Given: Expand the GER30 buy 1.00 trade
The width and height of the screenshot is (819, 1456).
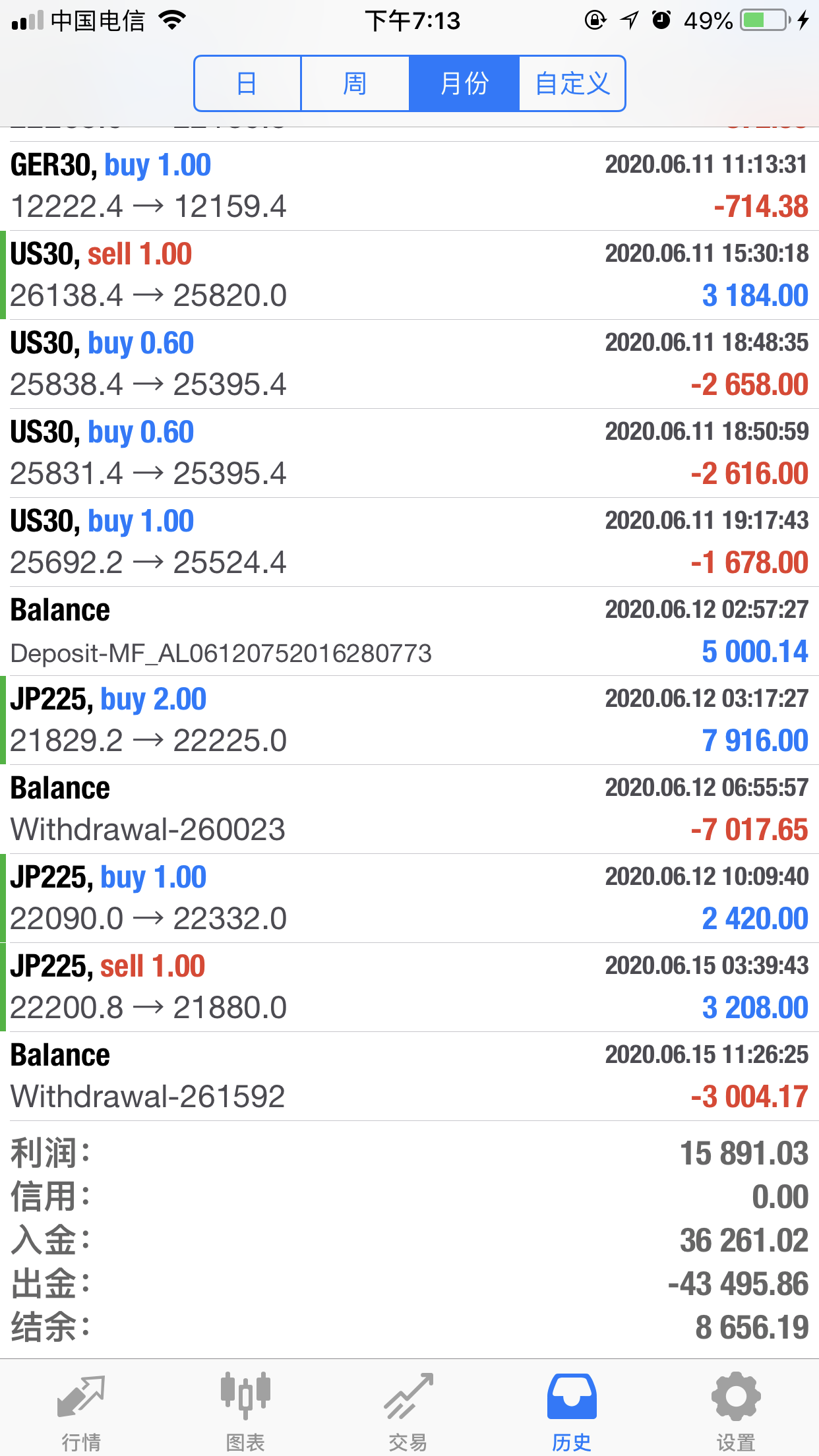Looking at the screenshot, I should pyautogui.click(x=409, y=186).
